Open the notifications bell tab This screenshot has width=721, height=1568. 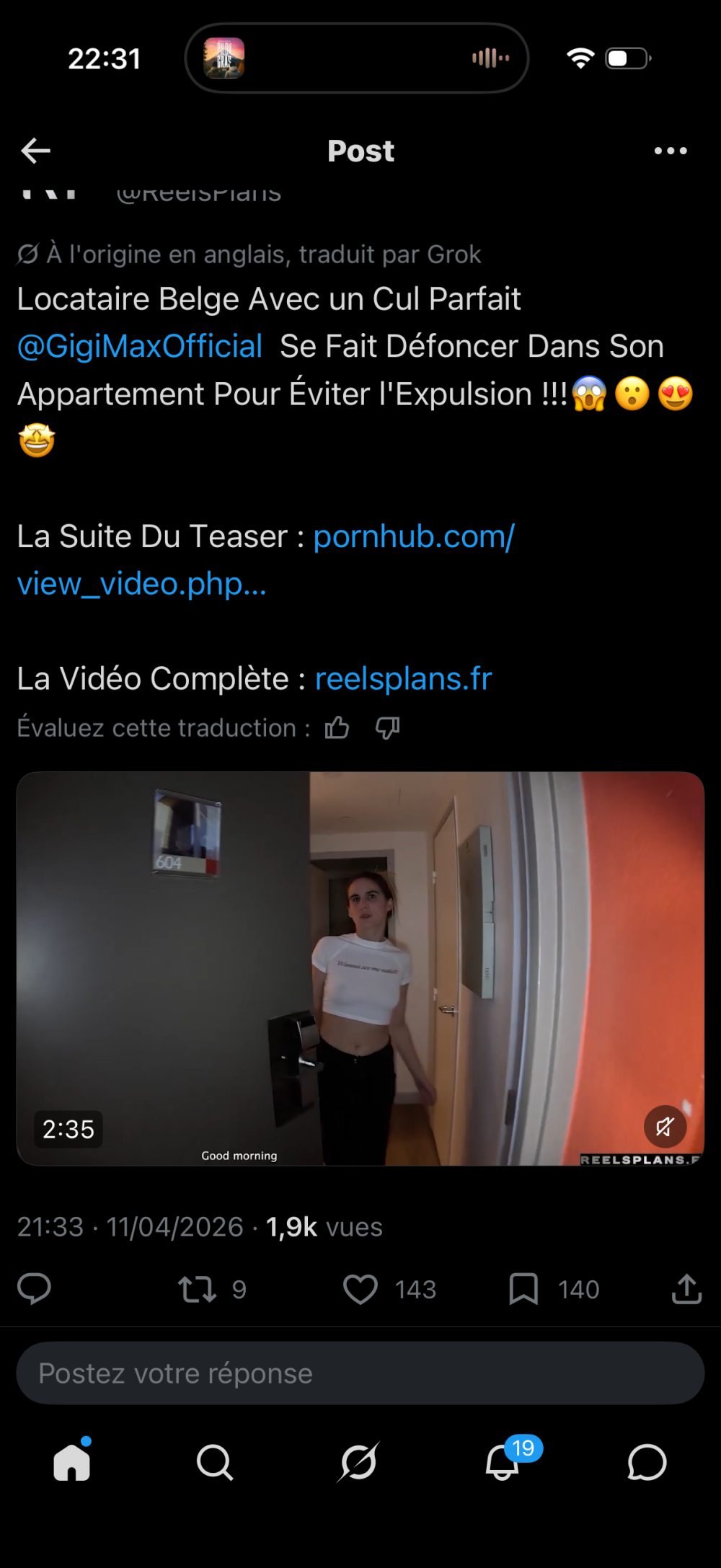click(x=503, y=1463)
